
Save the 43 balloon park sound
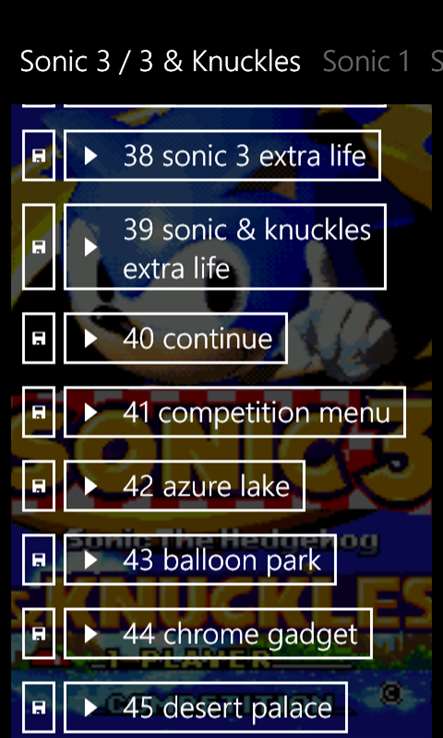click(x=39, y=560)
